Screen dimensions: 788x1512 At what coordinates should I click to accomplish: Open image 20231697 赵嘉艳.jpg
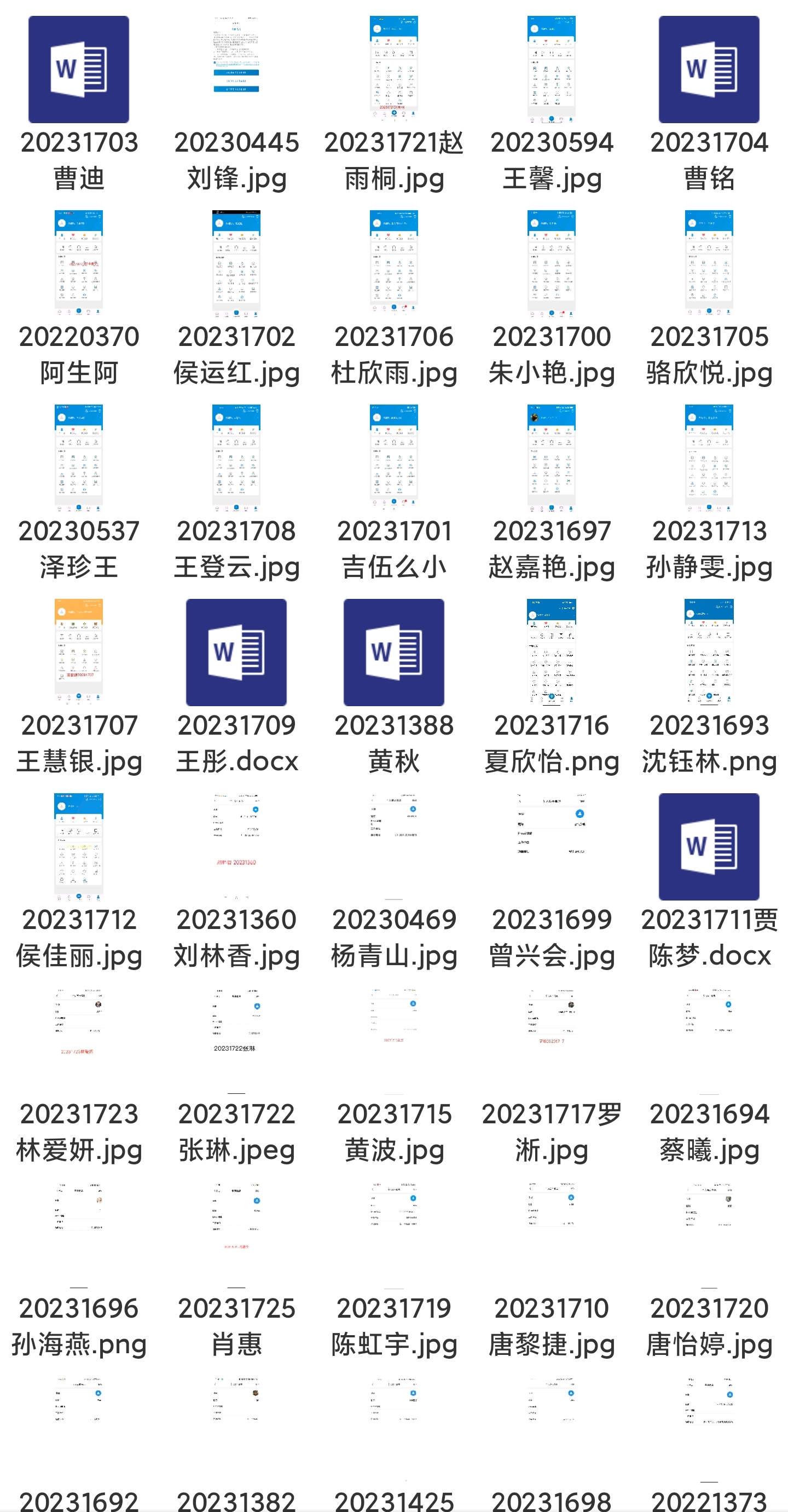552,458
